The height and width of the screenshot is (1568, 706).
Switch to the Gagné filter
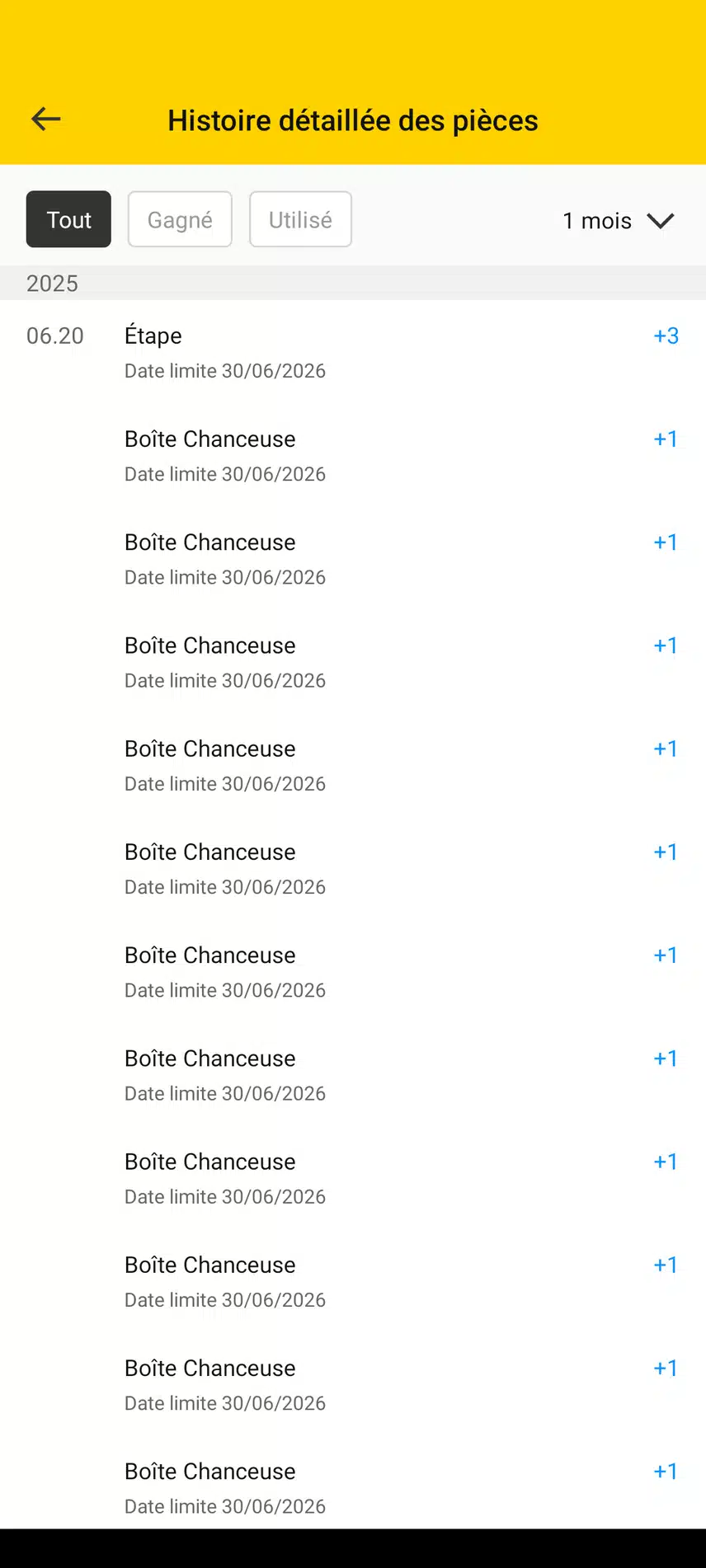[180, 219]
